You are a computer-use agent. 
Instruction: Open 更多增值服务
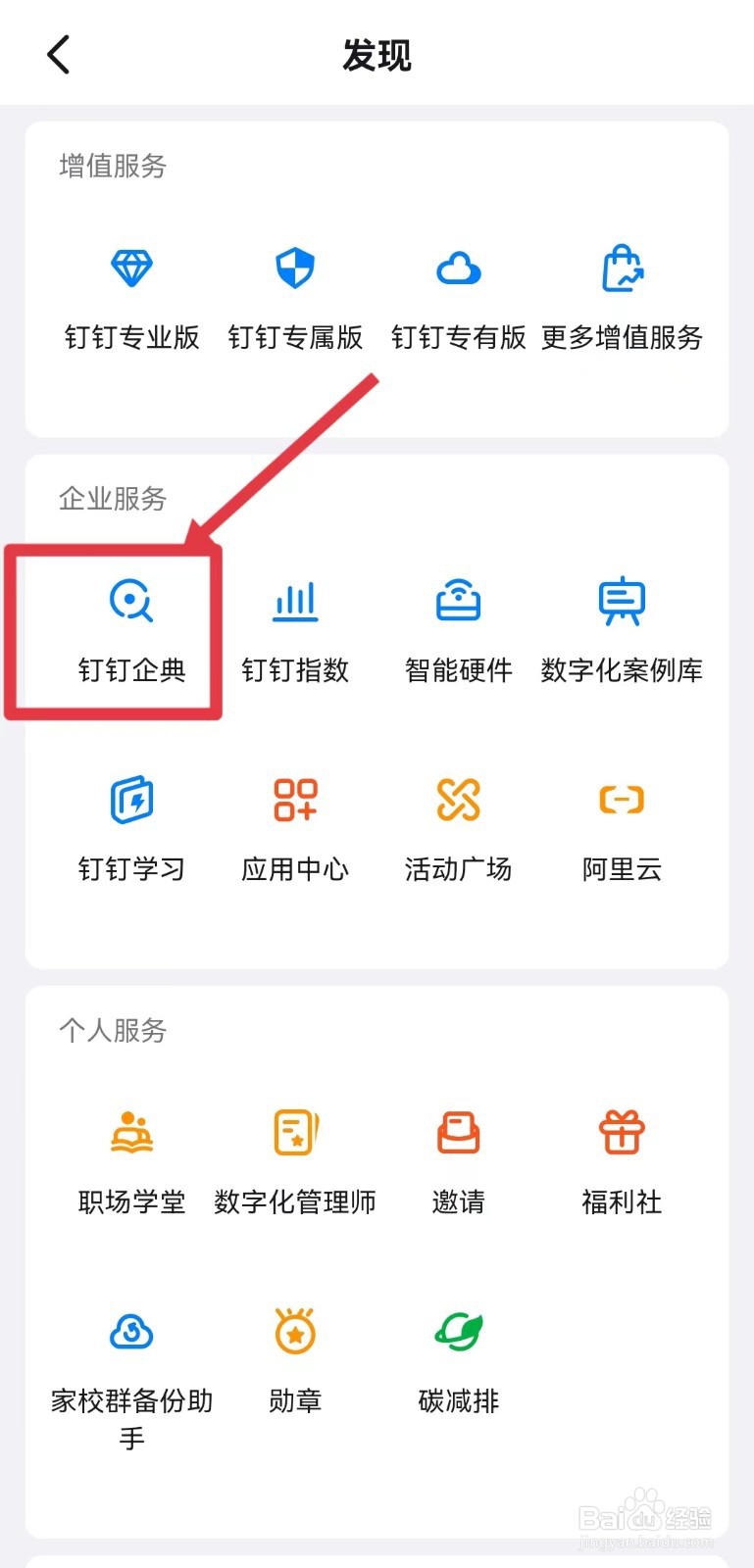click(x=622, y=300)
